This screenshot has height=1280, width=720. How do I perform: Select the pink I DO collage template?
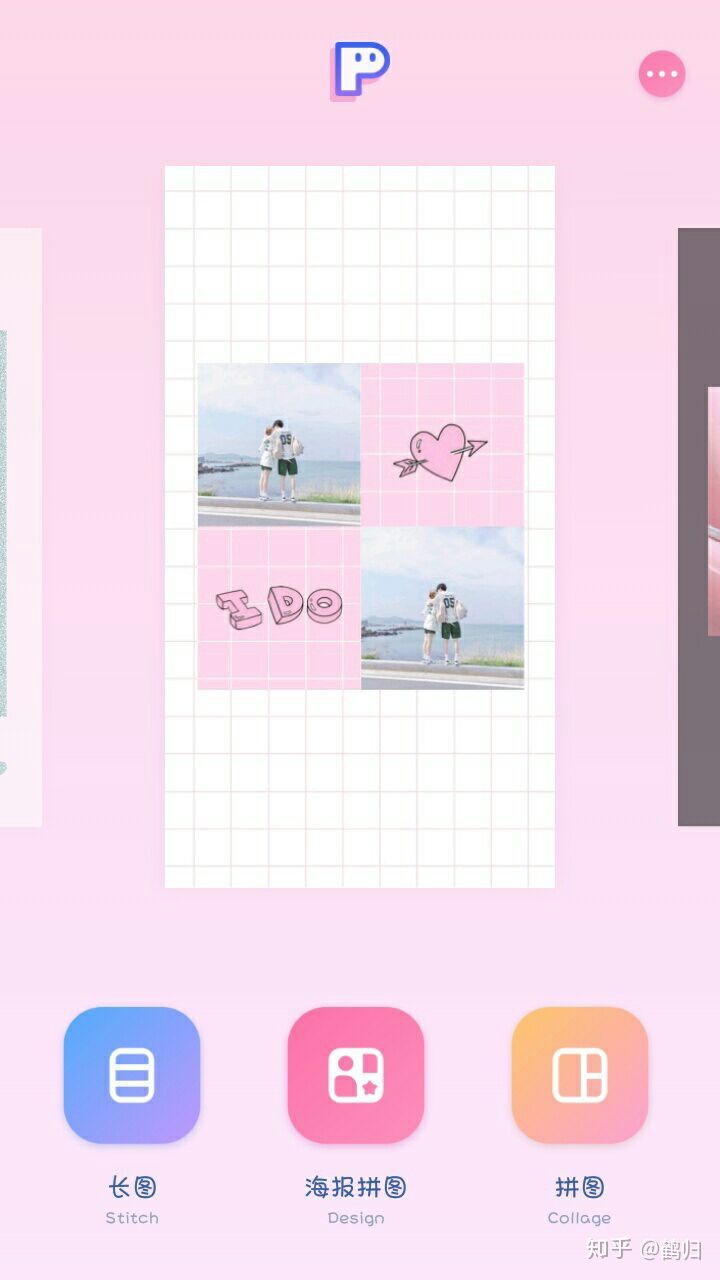coord(360,527)
